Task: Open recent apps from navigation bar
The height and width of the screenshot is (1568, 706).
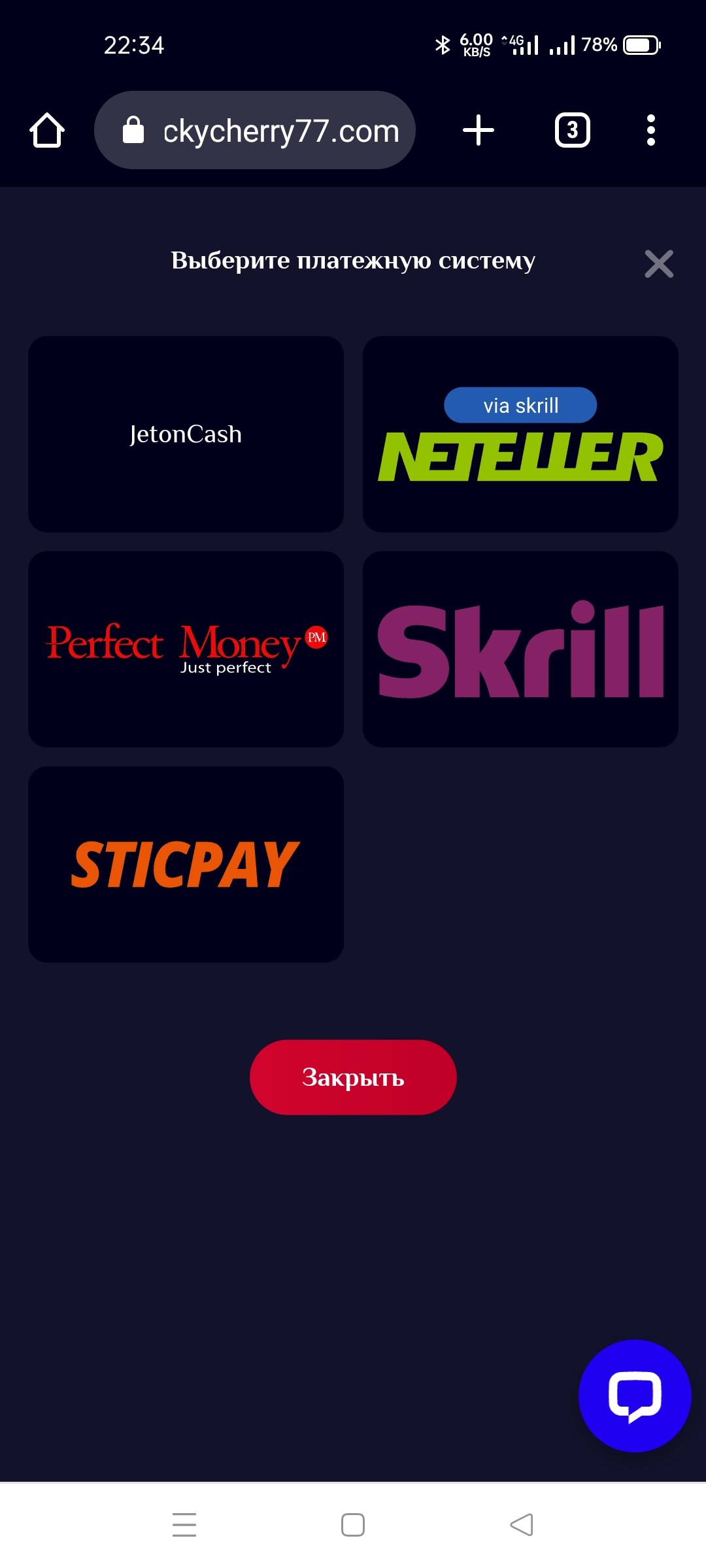Action: click(x=184, y=1525)
